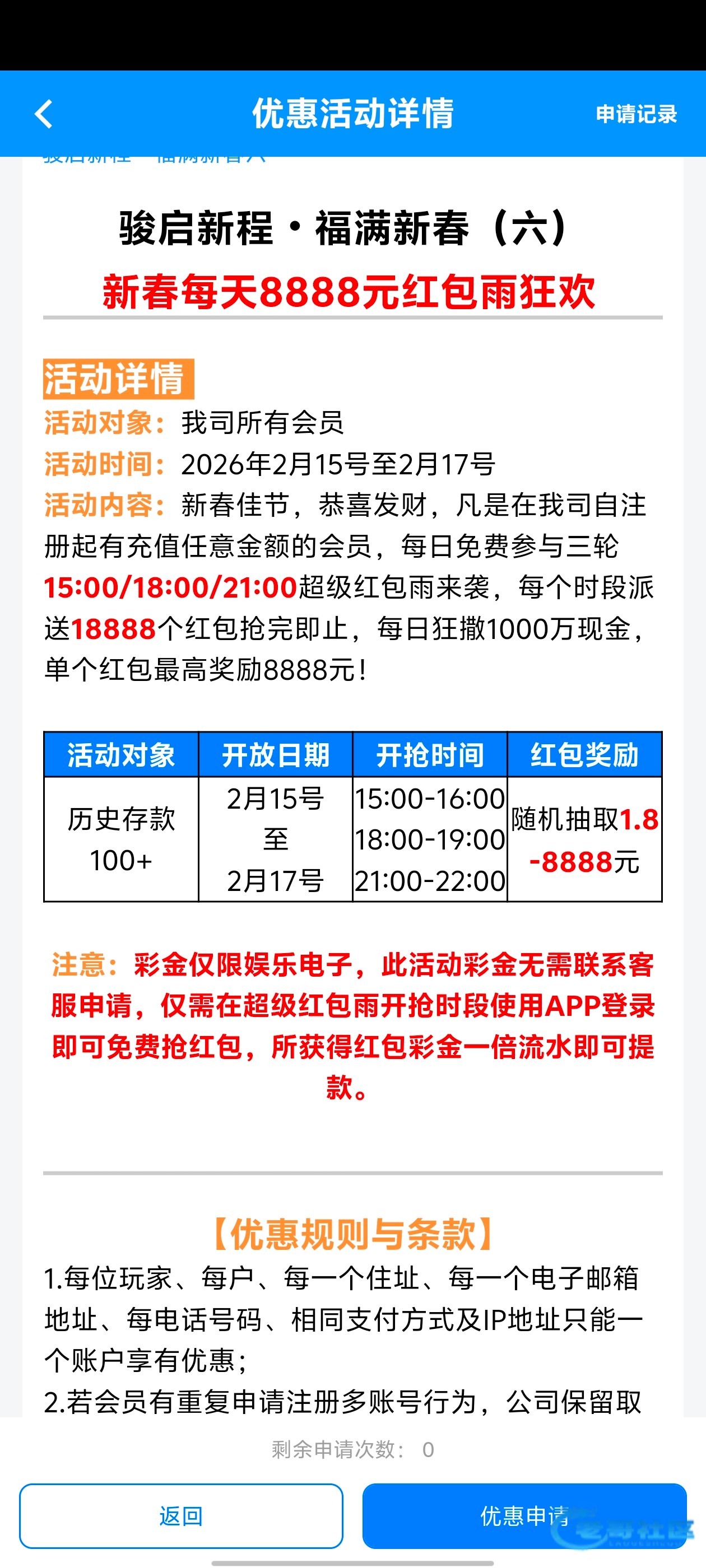Tap 优惠申请 to apply for the promotion
Image resolution: width=706 pixels, height=1568 pixels.
[524, 1516]
